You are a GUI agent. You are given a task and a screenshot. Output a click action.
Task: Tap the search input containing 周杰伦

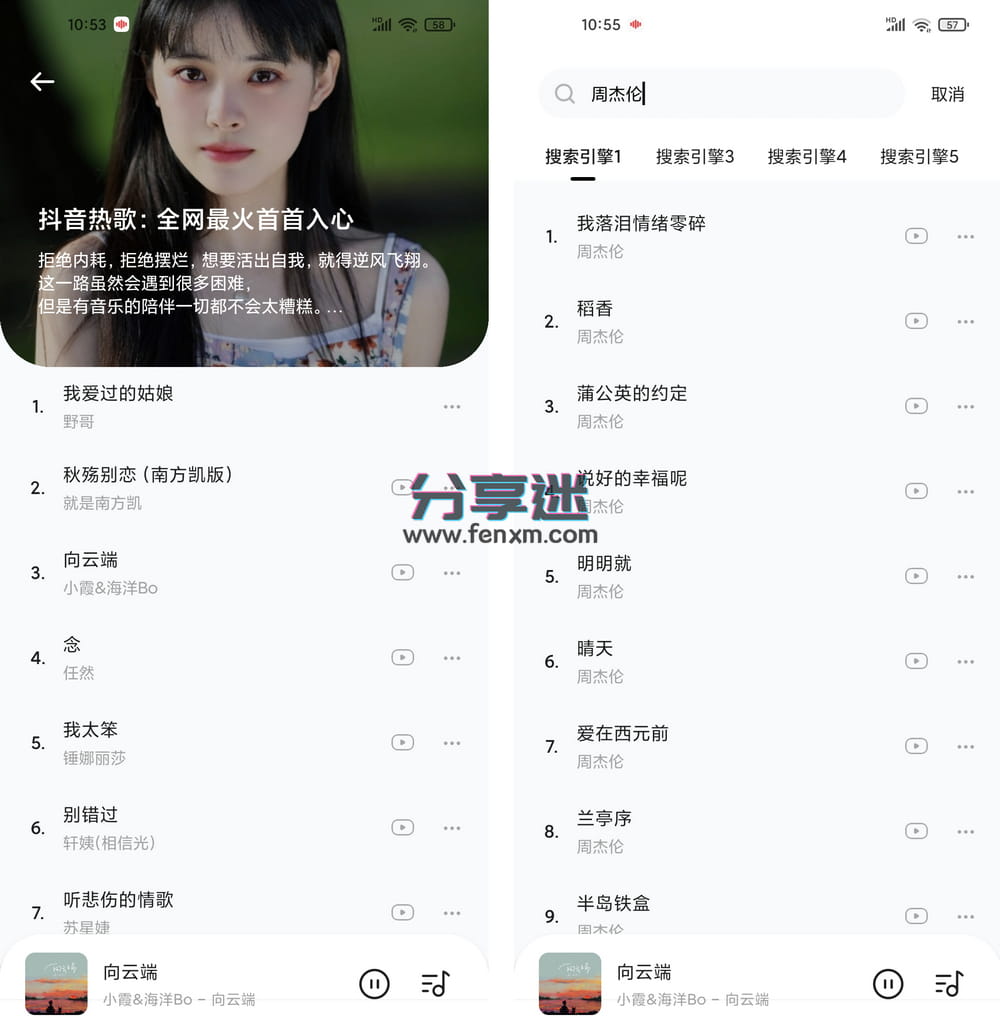pyautogui.click(x=720, y=93)
